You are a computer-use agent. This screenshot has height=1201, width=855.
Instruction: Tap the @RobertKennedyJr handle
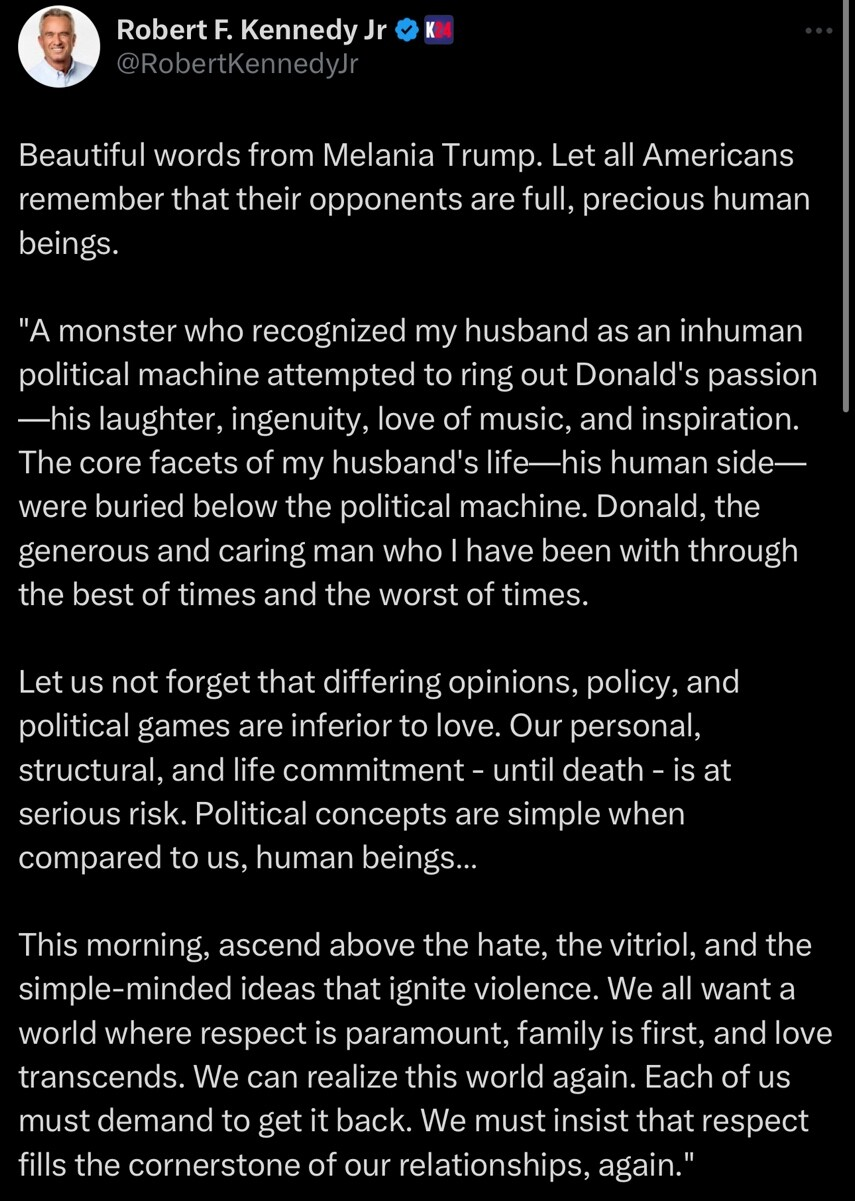237,64
